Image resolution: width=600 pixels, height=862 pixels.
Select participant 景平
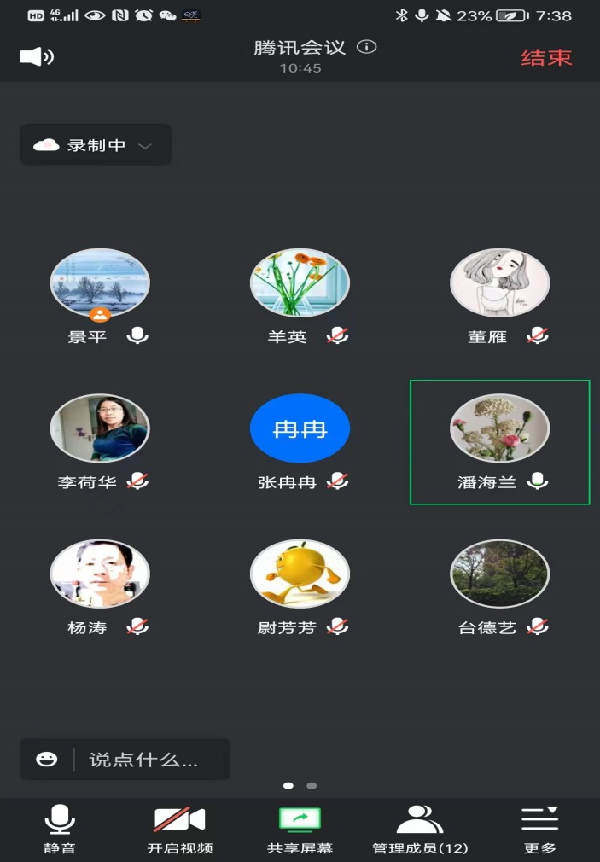100,284
